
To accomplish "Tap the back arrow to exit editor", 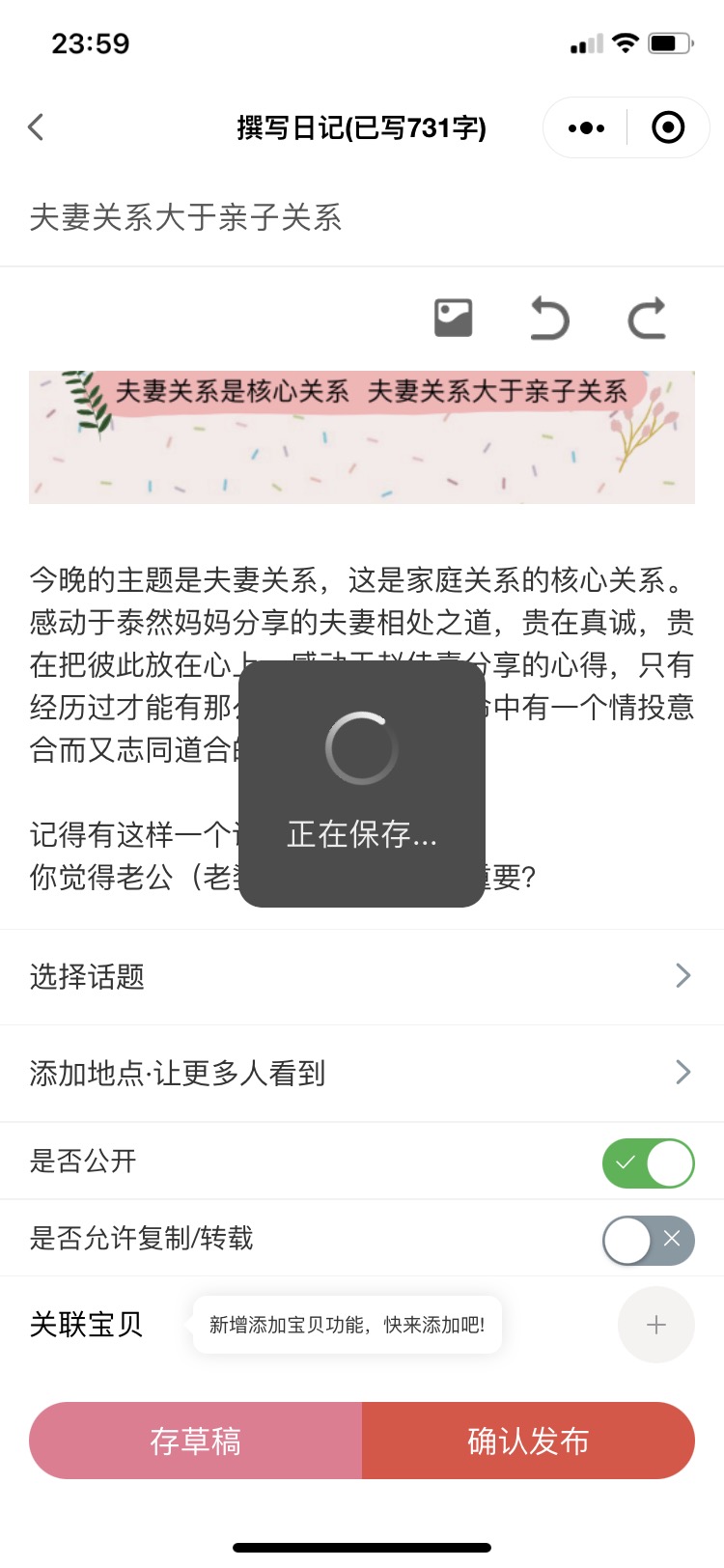I will coord(37,126).
